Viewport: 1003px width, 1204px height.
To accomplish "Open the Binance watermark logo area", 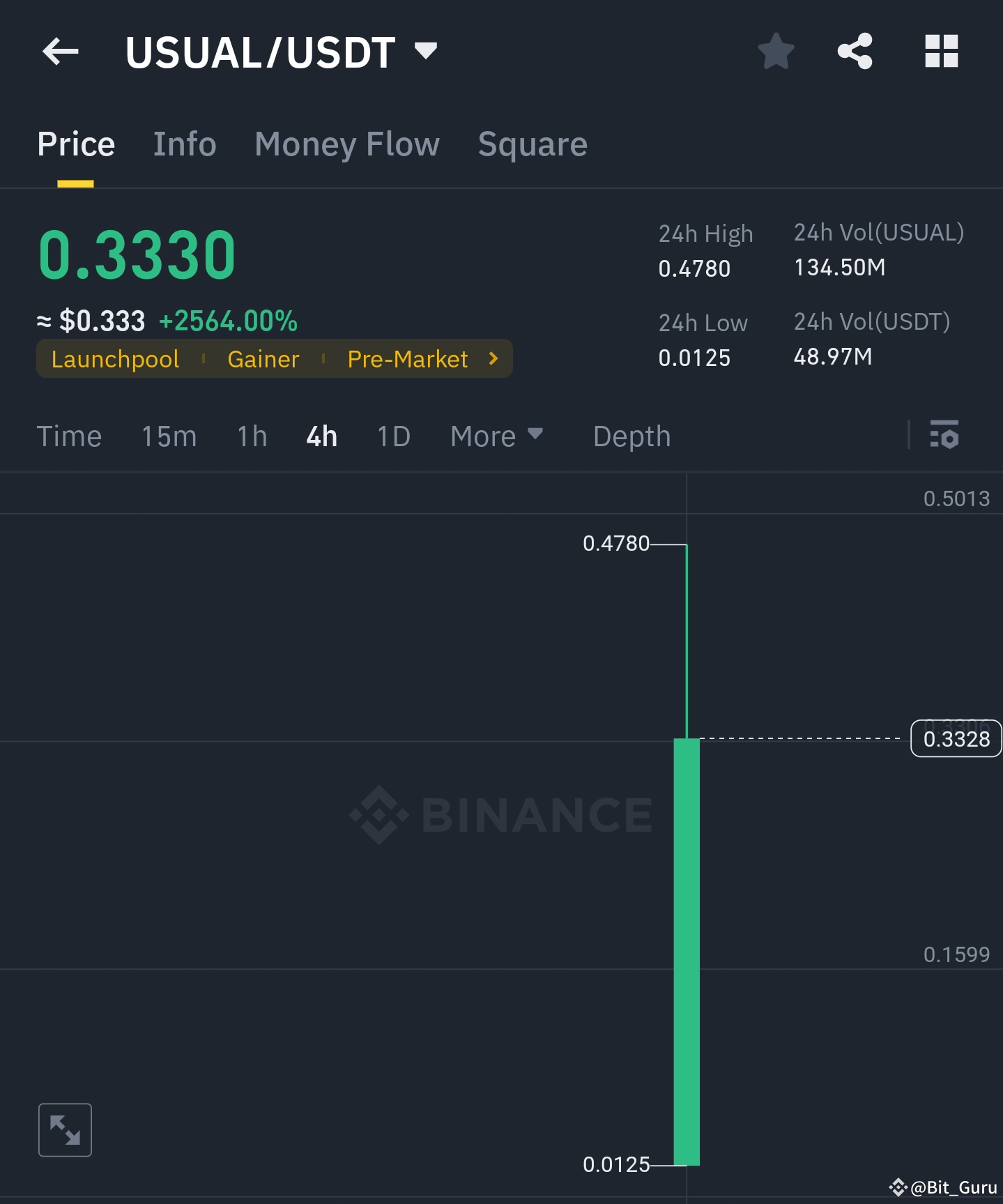I will click(499, 812).
